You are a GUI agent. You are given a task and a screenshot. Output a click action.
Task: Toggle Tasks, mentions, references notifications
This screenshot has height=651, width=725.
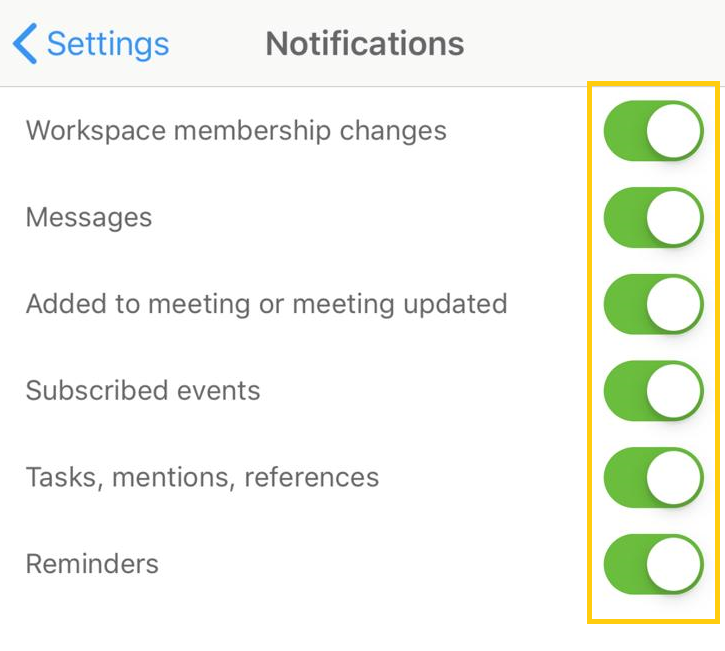coord(653,477)
